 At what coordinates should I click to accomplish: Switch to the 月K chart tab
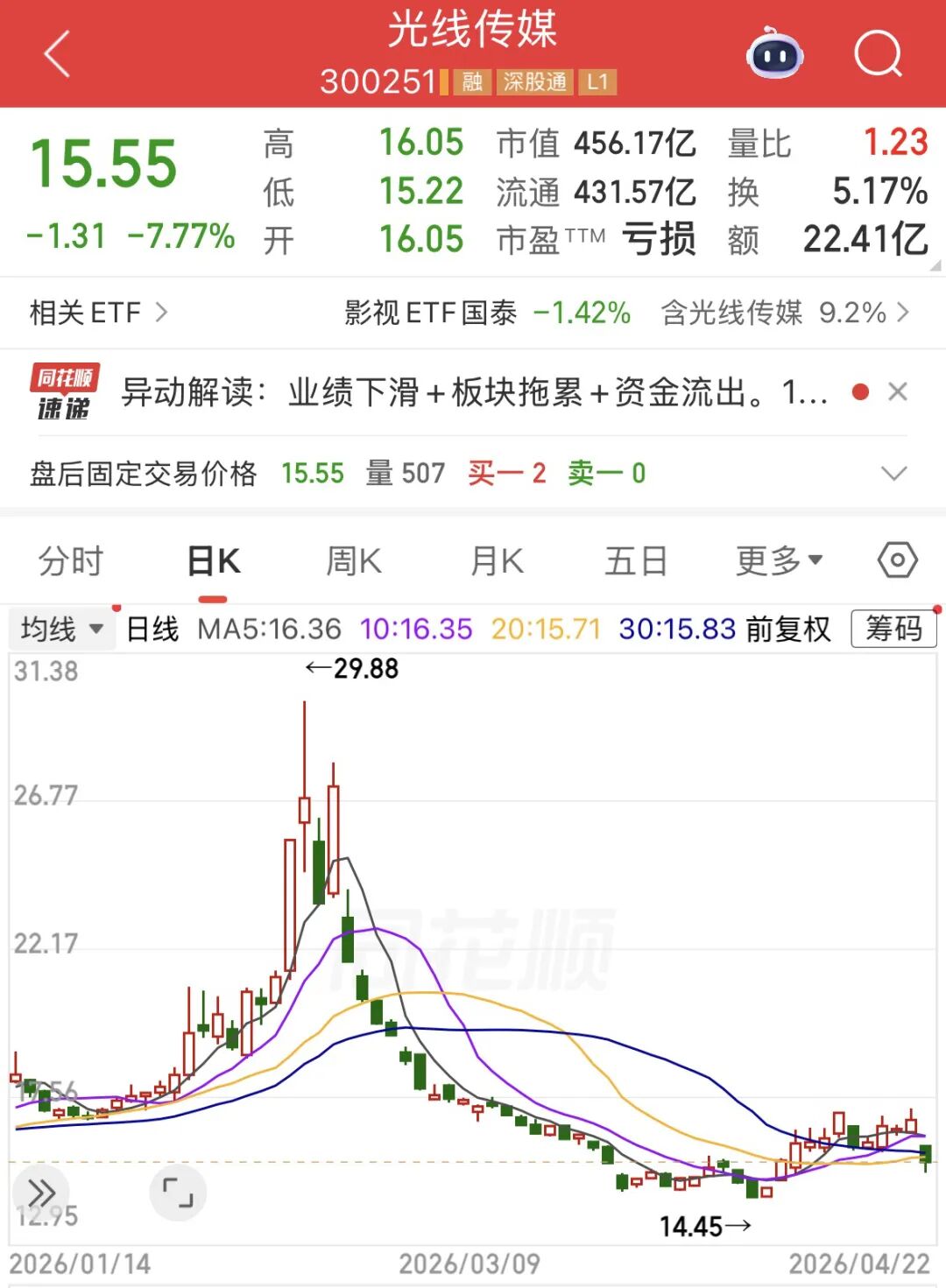[497, 561]
